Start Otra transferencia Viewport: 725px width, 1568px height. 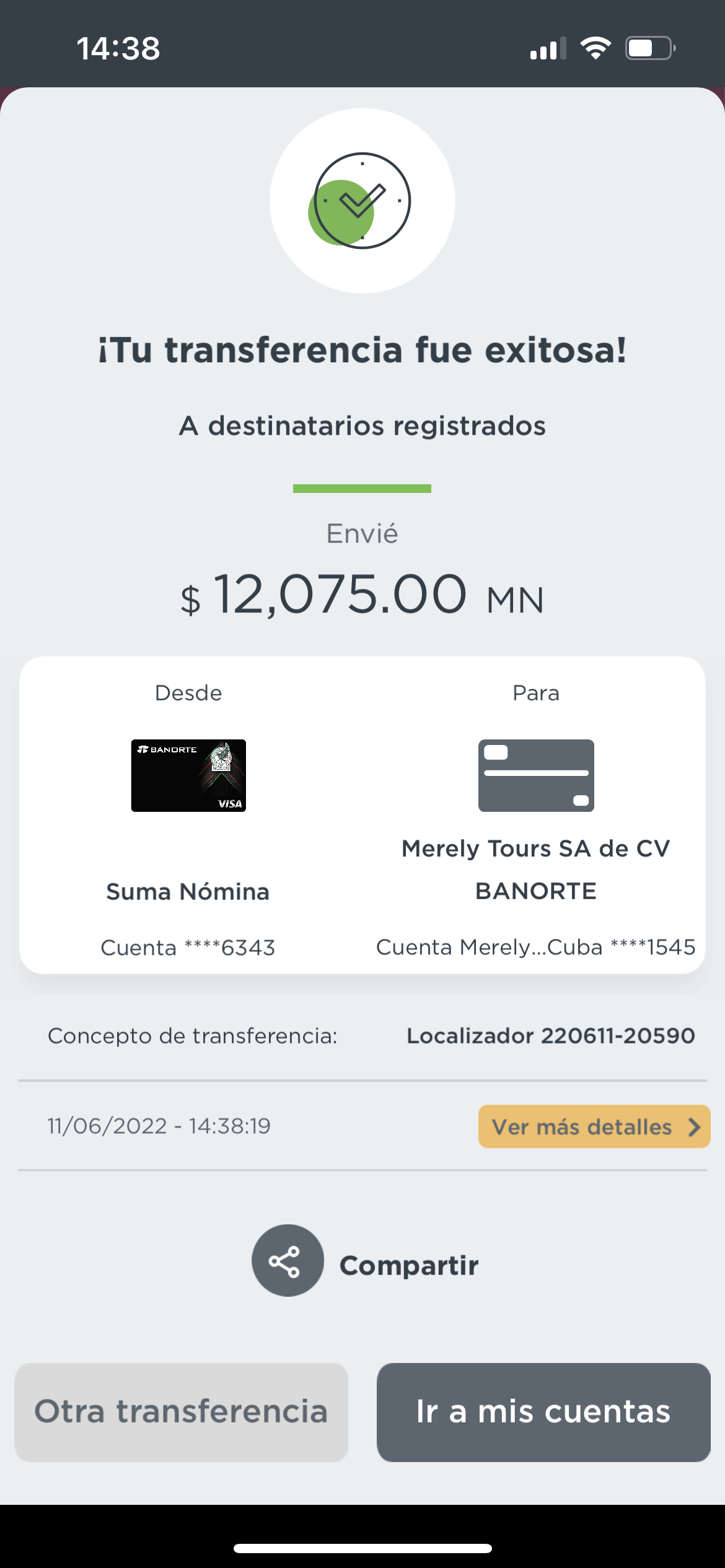(182, 1412)
